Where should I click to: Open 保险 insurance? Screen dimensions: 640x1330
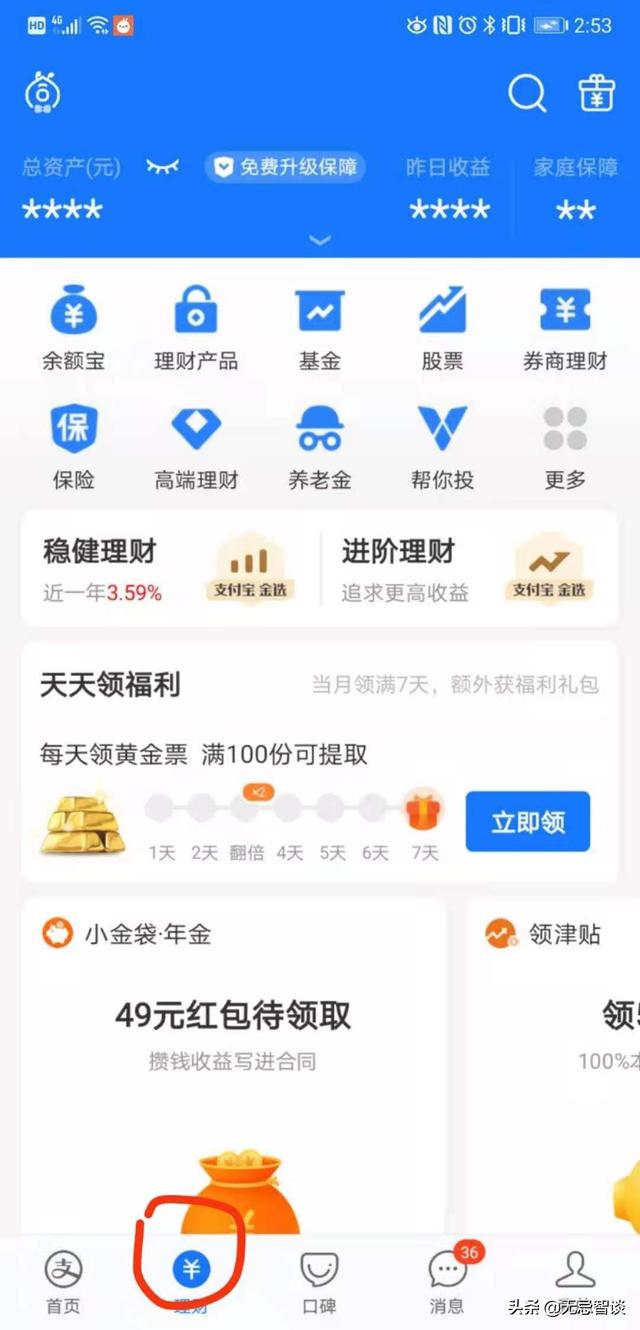[x=73, y=446]
